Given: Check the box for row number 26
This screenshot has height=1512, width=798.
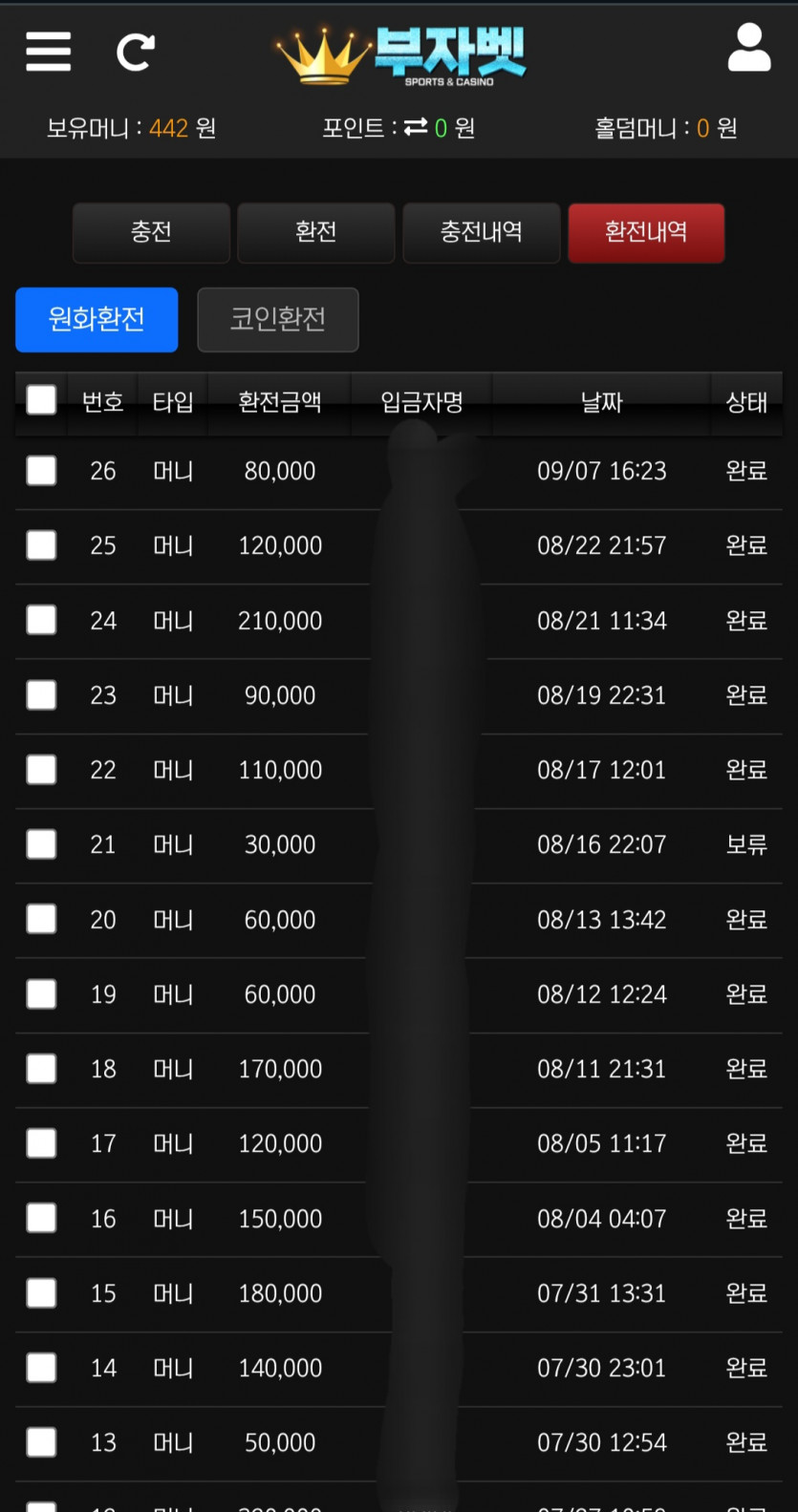Looking at the screenshot, I should tap(41, 471).
